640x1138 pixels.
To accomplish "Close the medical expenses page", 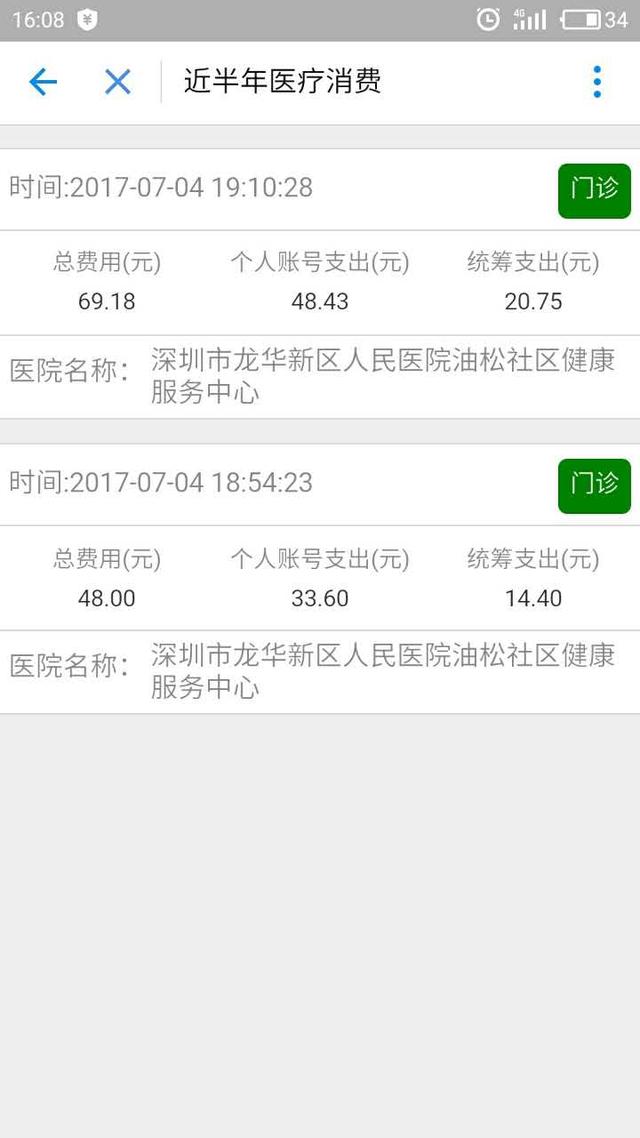I will [x=117, y=82].
